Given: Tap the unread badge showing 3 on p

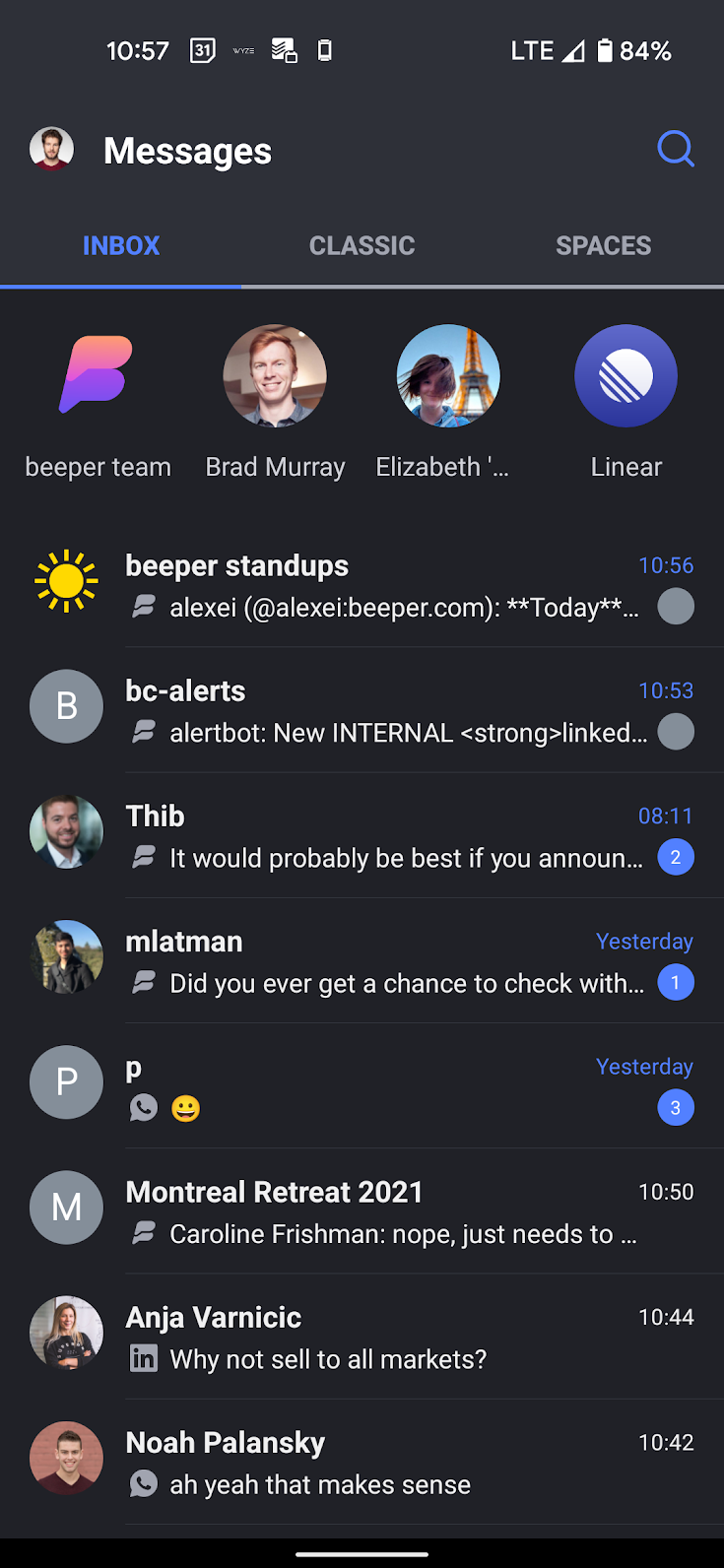Looking at the screenshot, I should 676,1108.
